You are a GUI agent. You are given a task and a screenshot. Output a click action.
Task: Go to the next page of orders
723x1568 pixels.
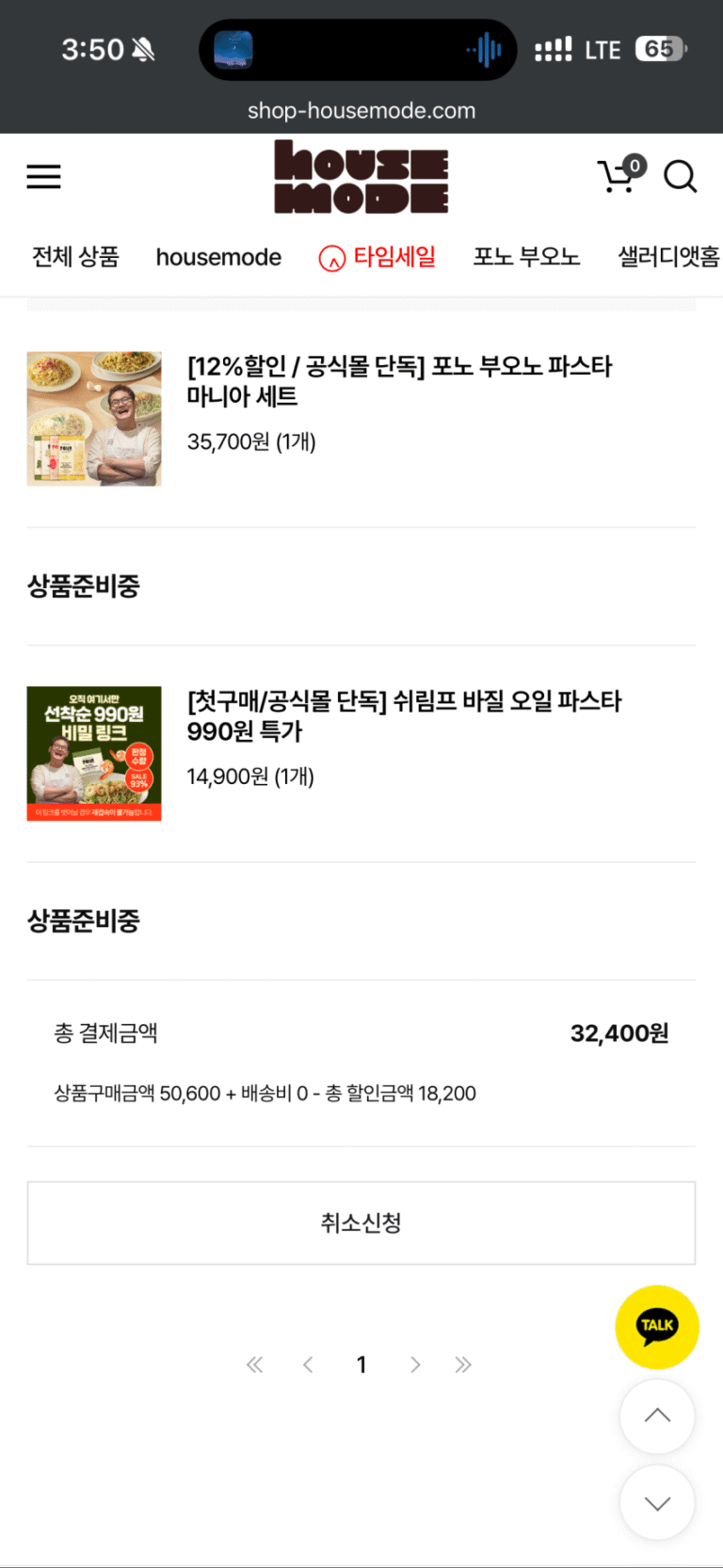click(415, 1365)
